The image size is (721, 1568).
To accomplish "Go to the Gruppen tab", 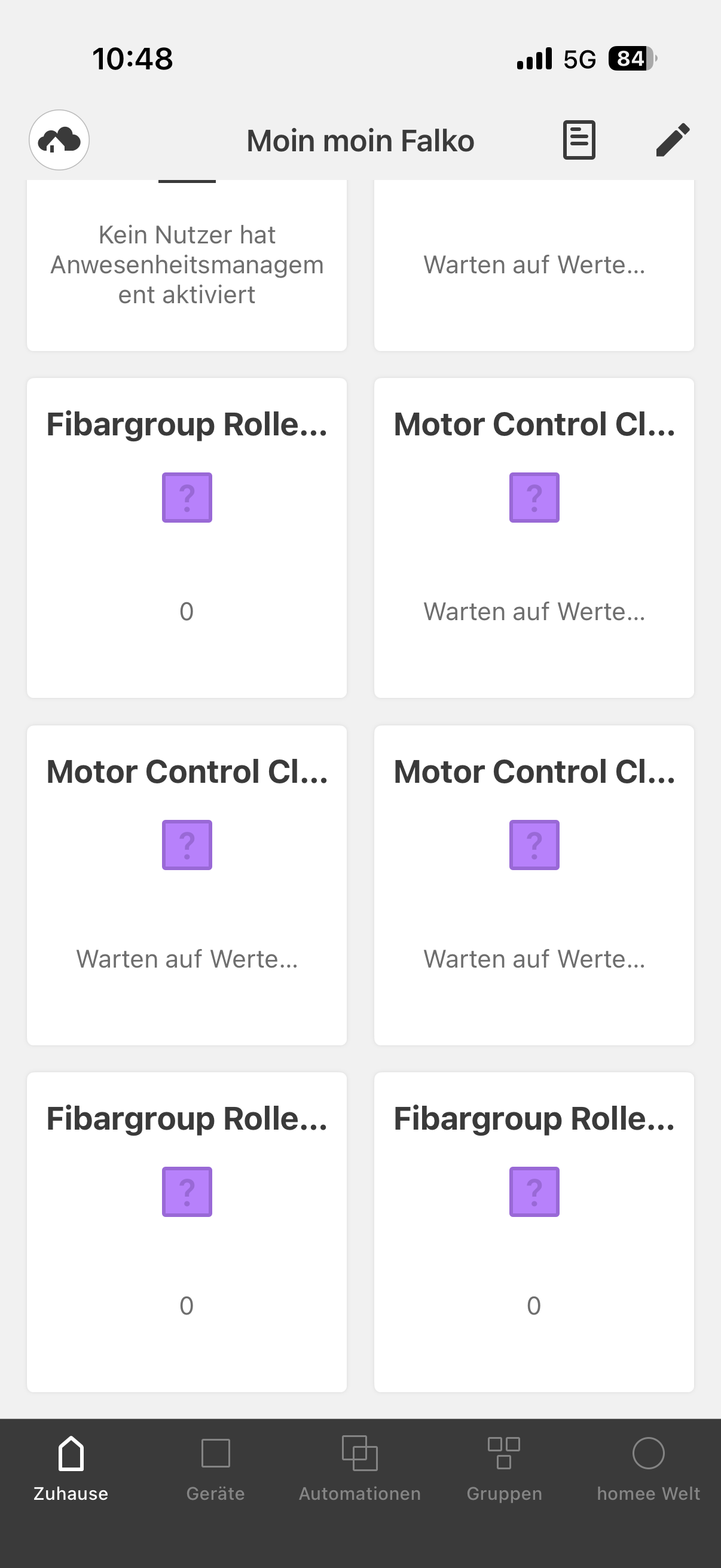I will (x=504, y=1468).
